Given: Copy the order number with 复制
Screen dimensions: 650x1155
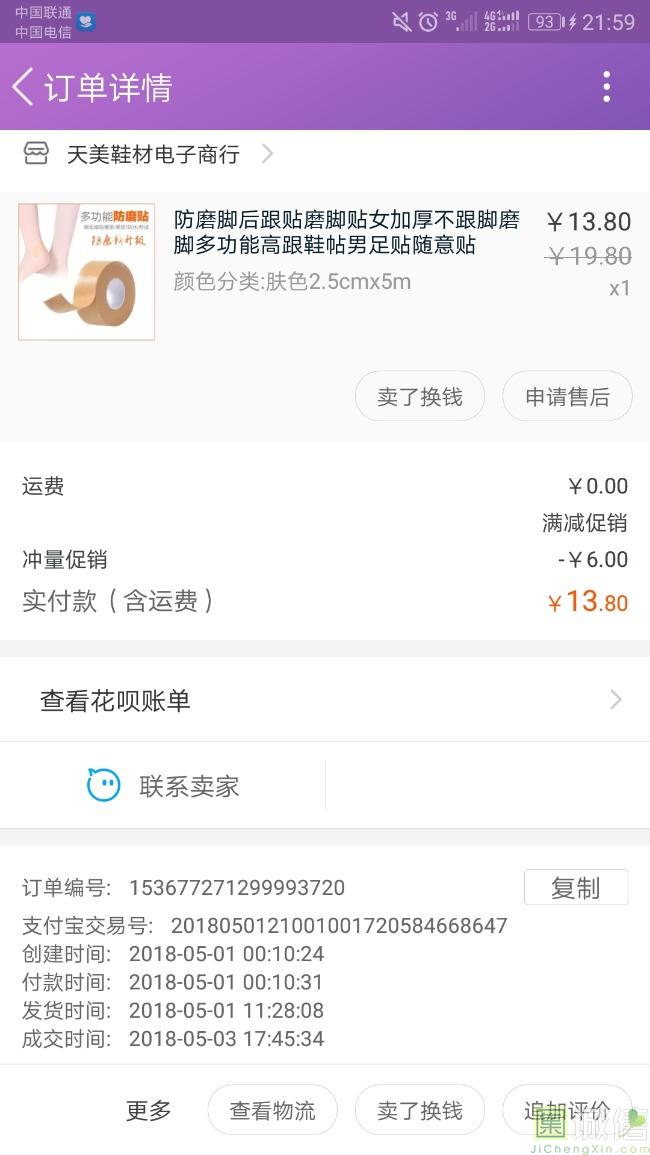Looking at the screenshot, I should click(575, 888).
